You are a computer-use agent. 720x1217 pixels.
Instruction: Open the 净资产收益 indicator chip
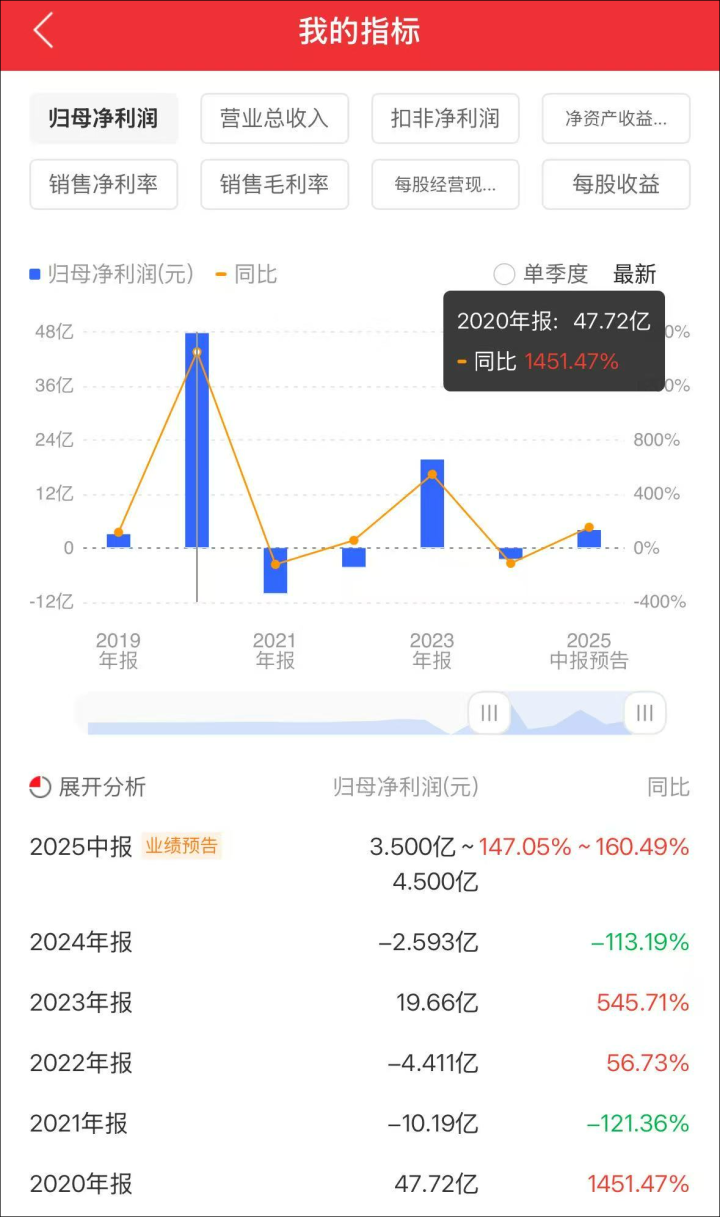[x=616, y=119]
